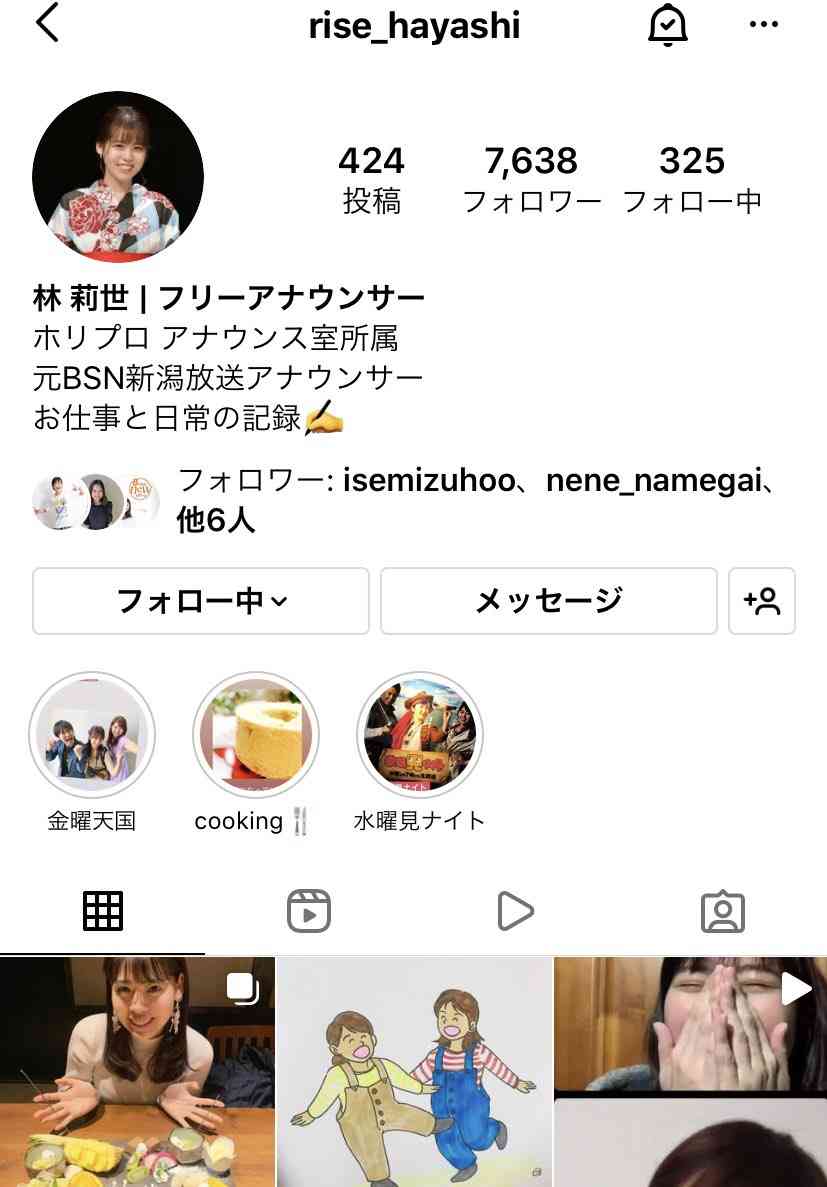The width and height of the screenshot is (827, 1187).
Task: Open the notification bell icon
Action: tap(666, 25)
